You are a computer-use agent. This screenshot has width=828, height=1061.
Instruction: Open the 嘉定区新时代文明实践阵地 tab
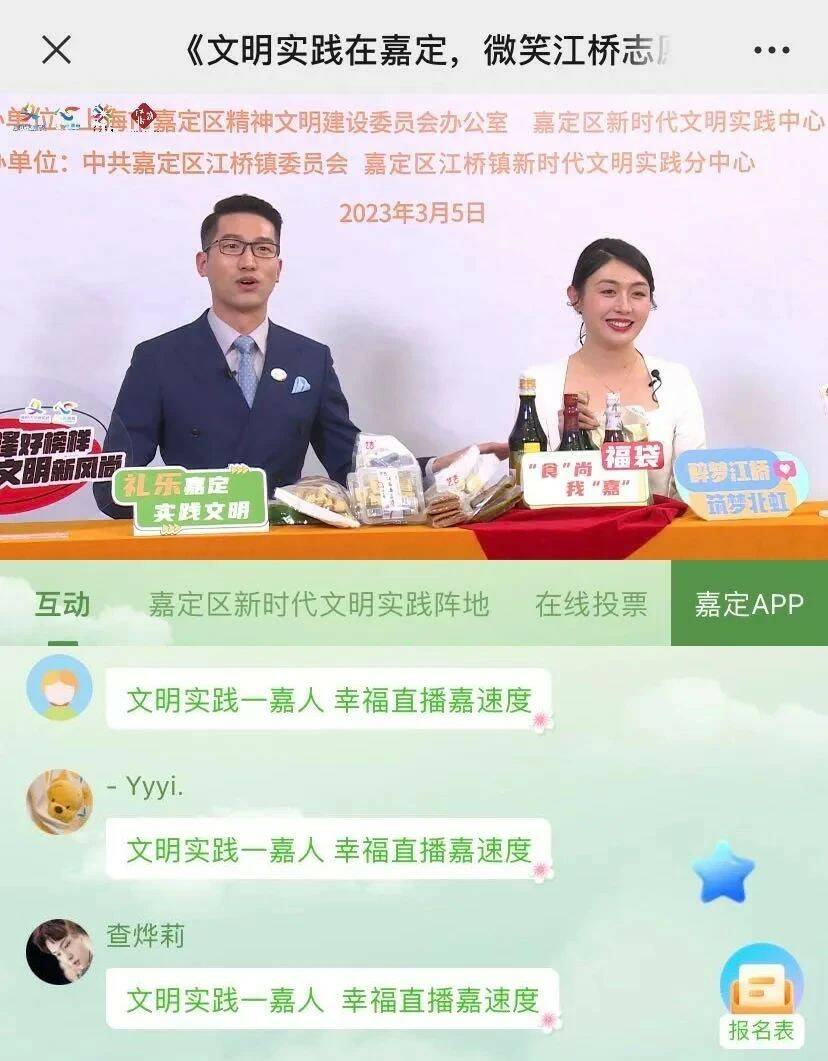click(x=319, y=604)
